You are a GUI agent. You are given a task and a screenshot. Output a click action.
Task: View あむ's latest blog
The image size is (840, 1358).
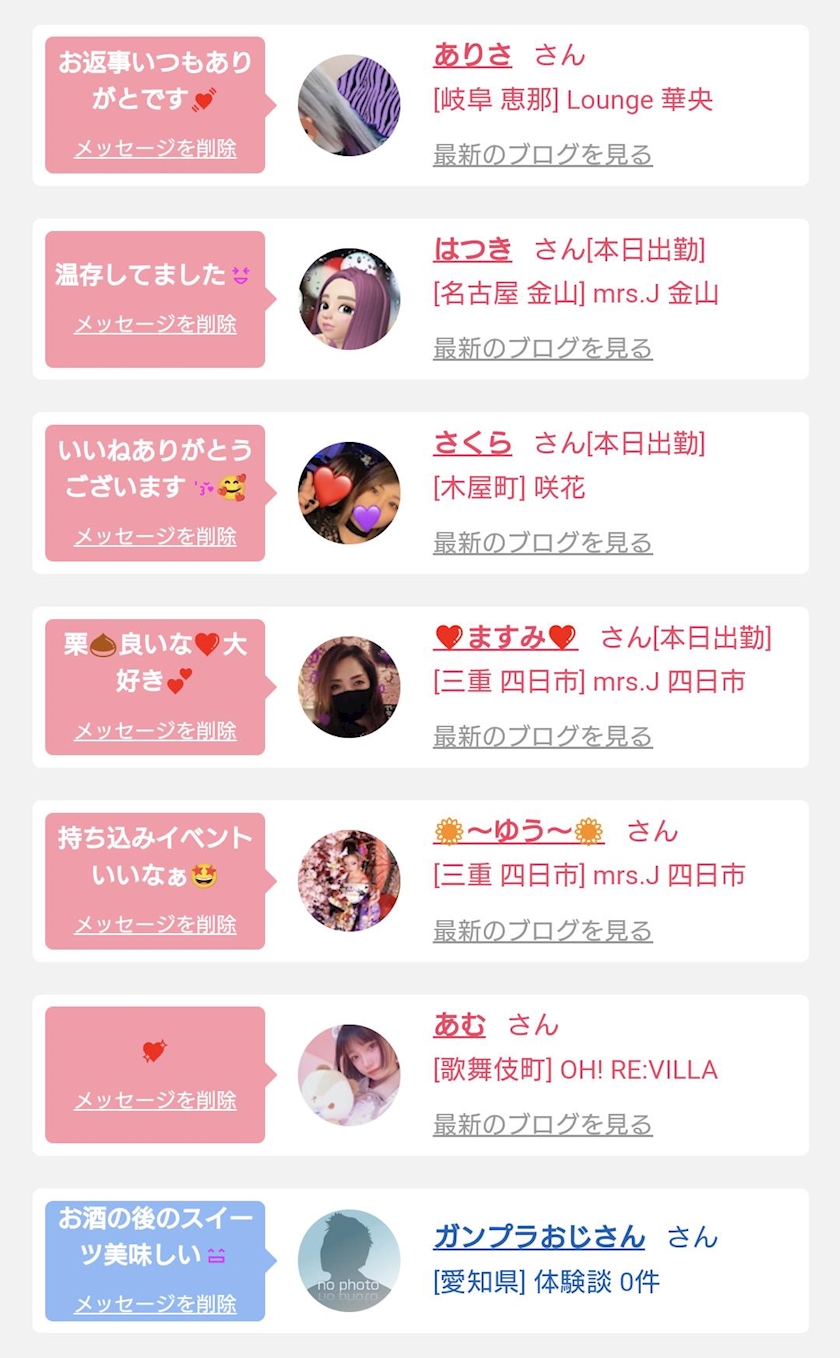coord(542,1125)
